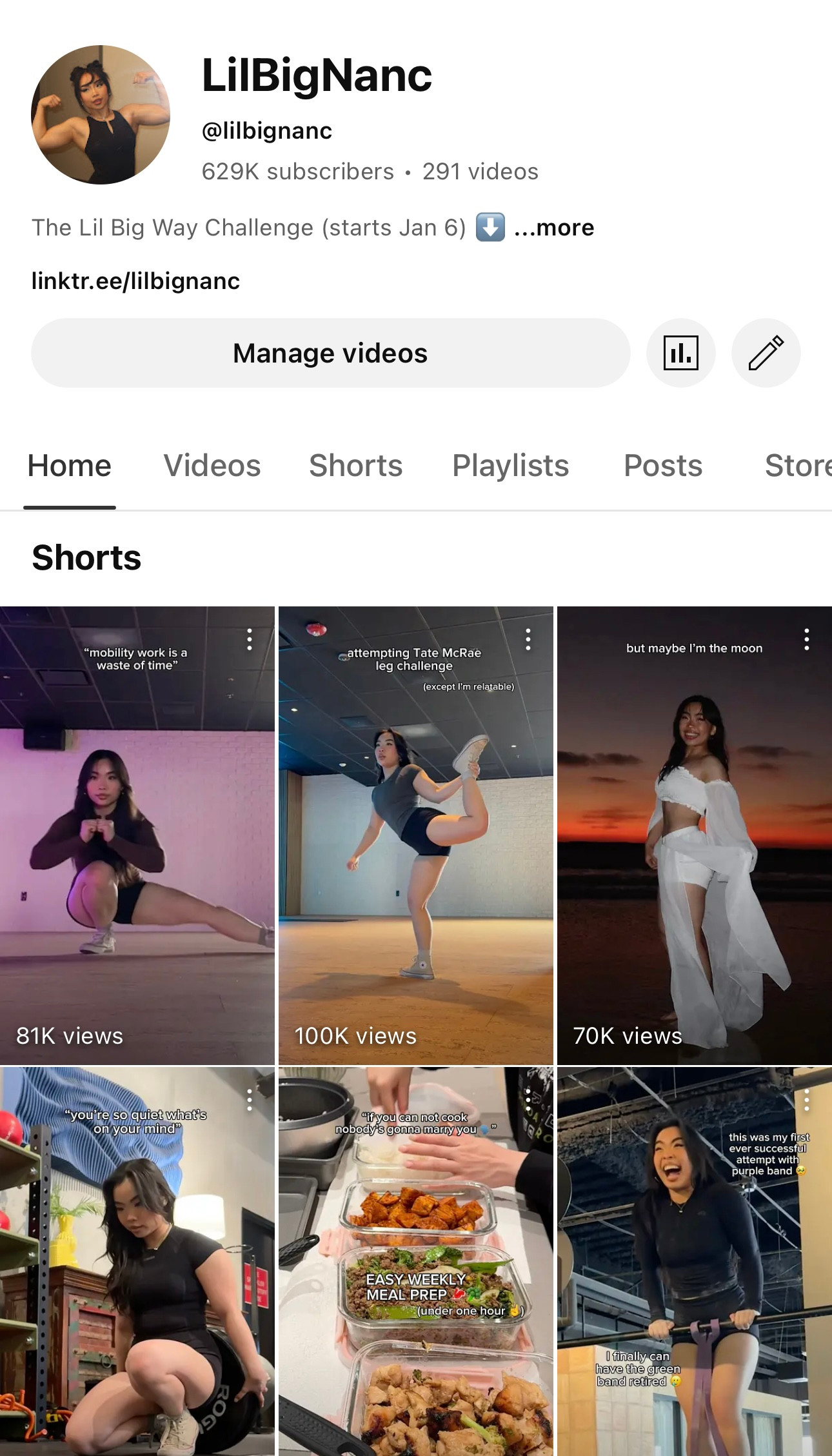Viewport: 832px width, 1456px height.
Task: Play the 100K views Short
Action: (x=415, y=839)
